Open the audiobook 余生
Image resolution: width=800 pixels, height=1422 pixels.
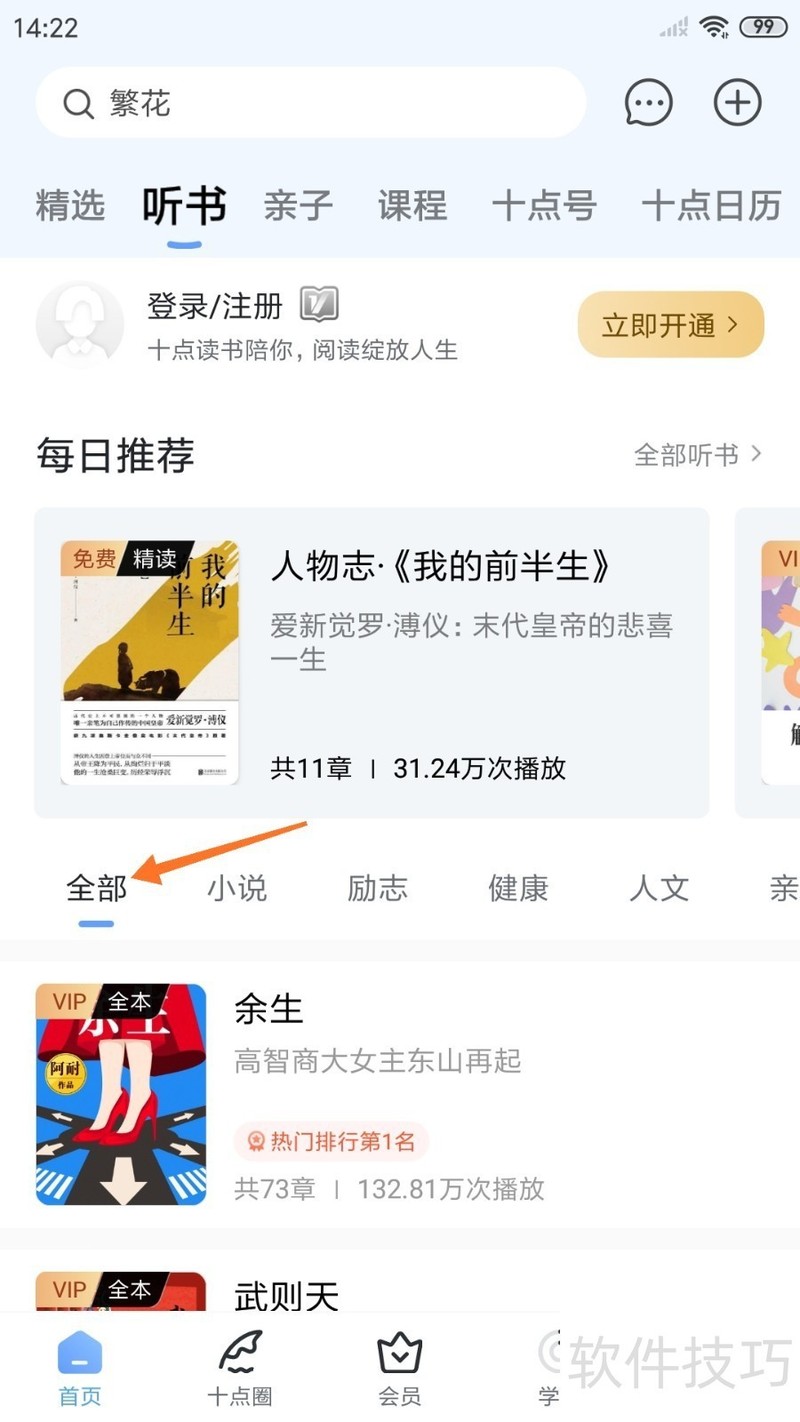400,1094
